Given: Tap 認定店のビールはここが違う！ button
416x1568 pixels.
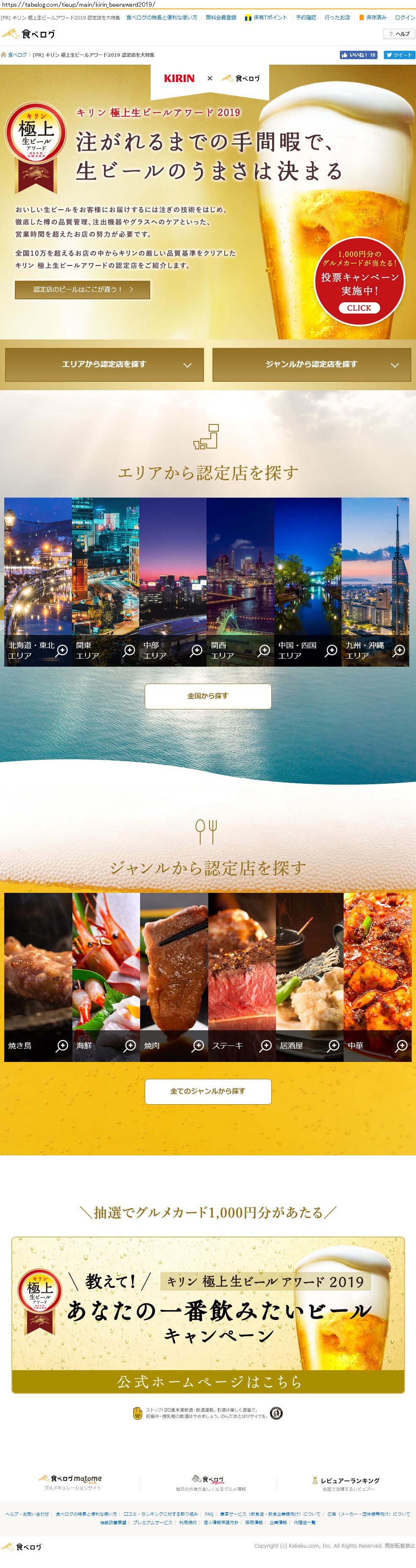Looking at the screenshot, I should pos(82,290).
